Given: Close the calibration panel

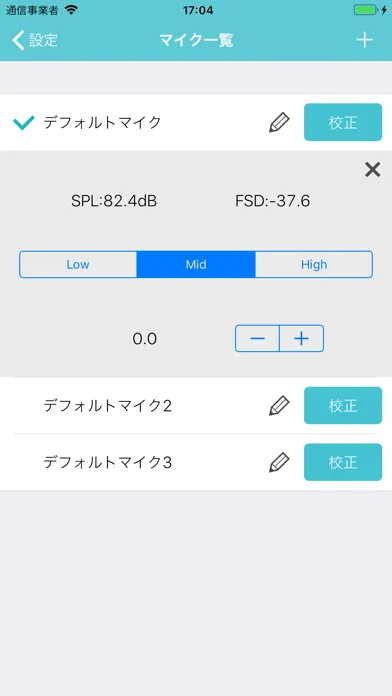Looking at the screenshot, I should [372, 170].
